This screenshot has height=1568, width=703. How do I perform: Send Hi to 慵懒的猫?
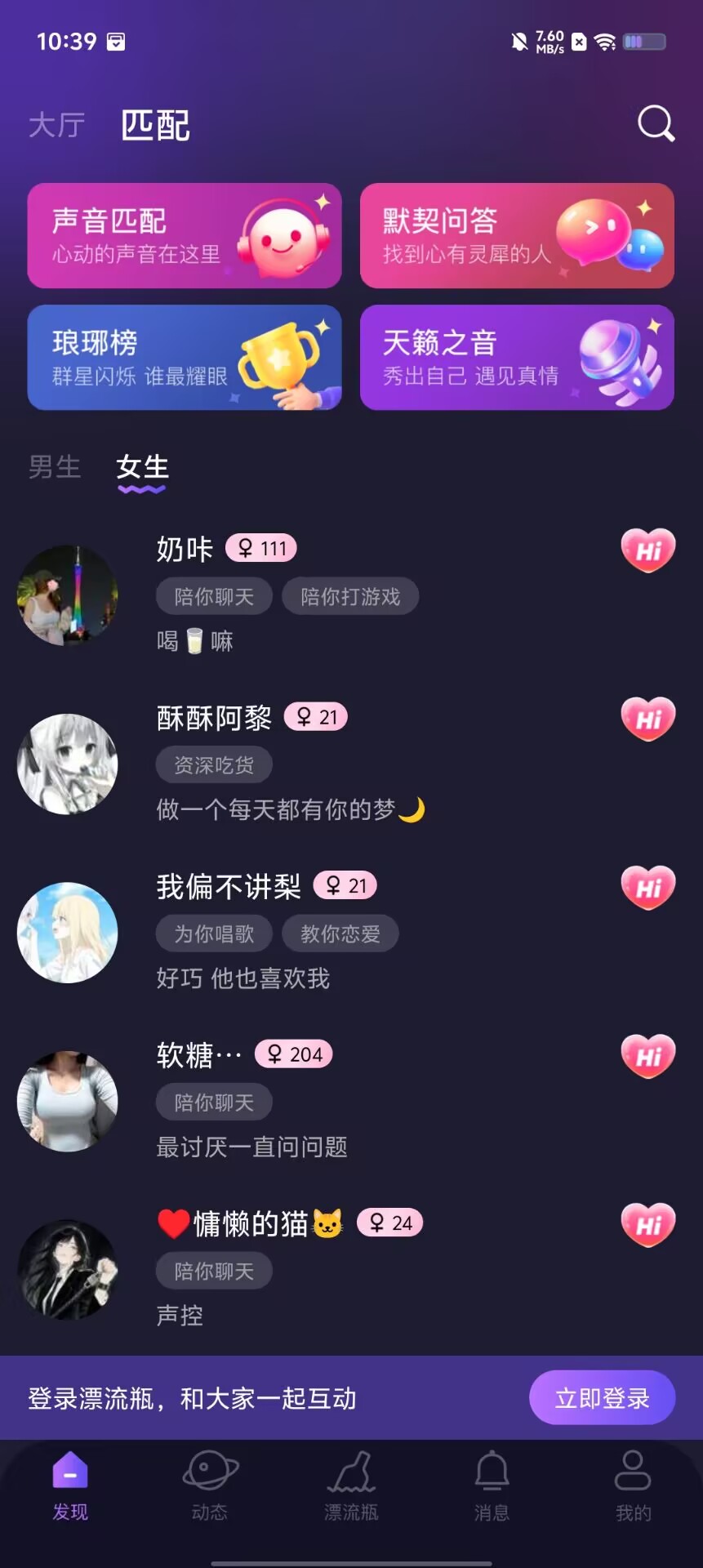click(648, 1225)
